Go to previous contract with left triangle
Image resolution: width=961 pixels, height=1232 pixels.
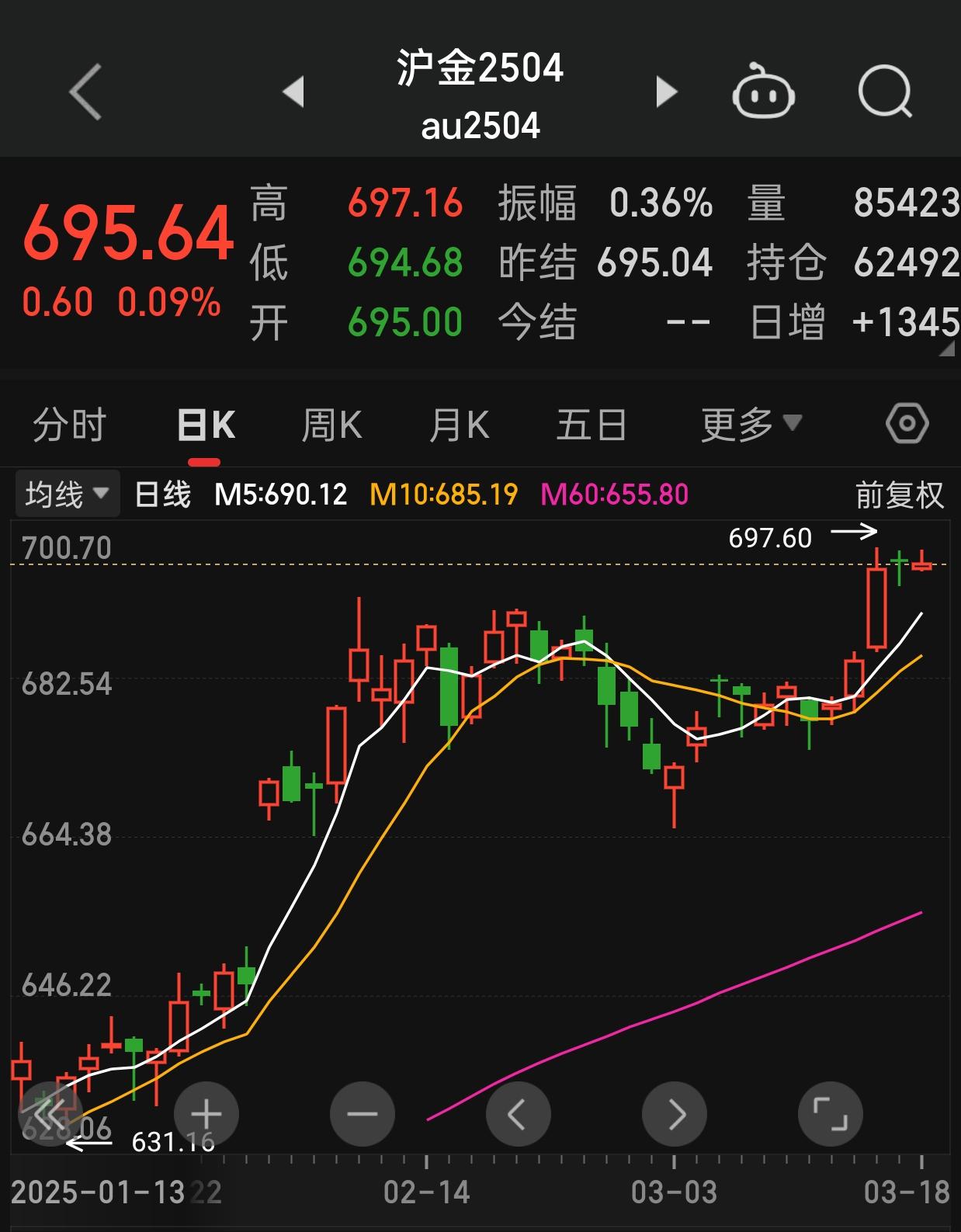(293, 91)
